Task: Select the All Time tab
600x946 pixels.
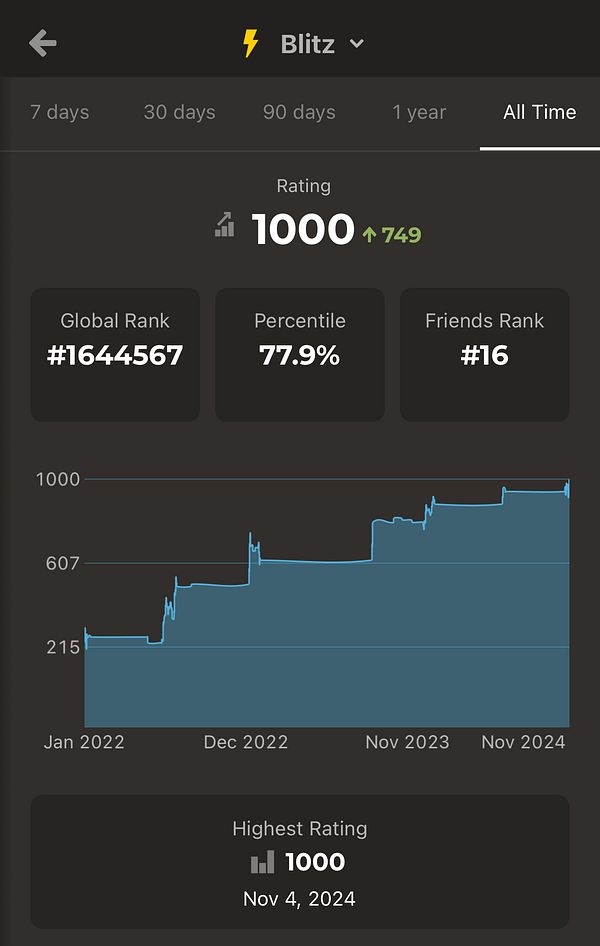Action: tap(539, 112)
